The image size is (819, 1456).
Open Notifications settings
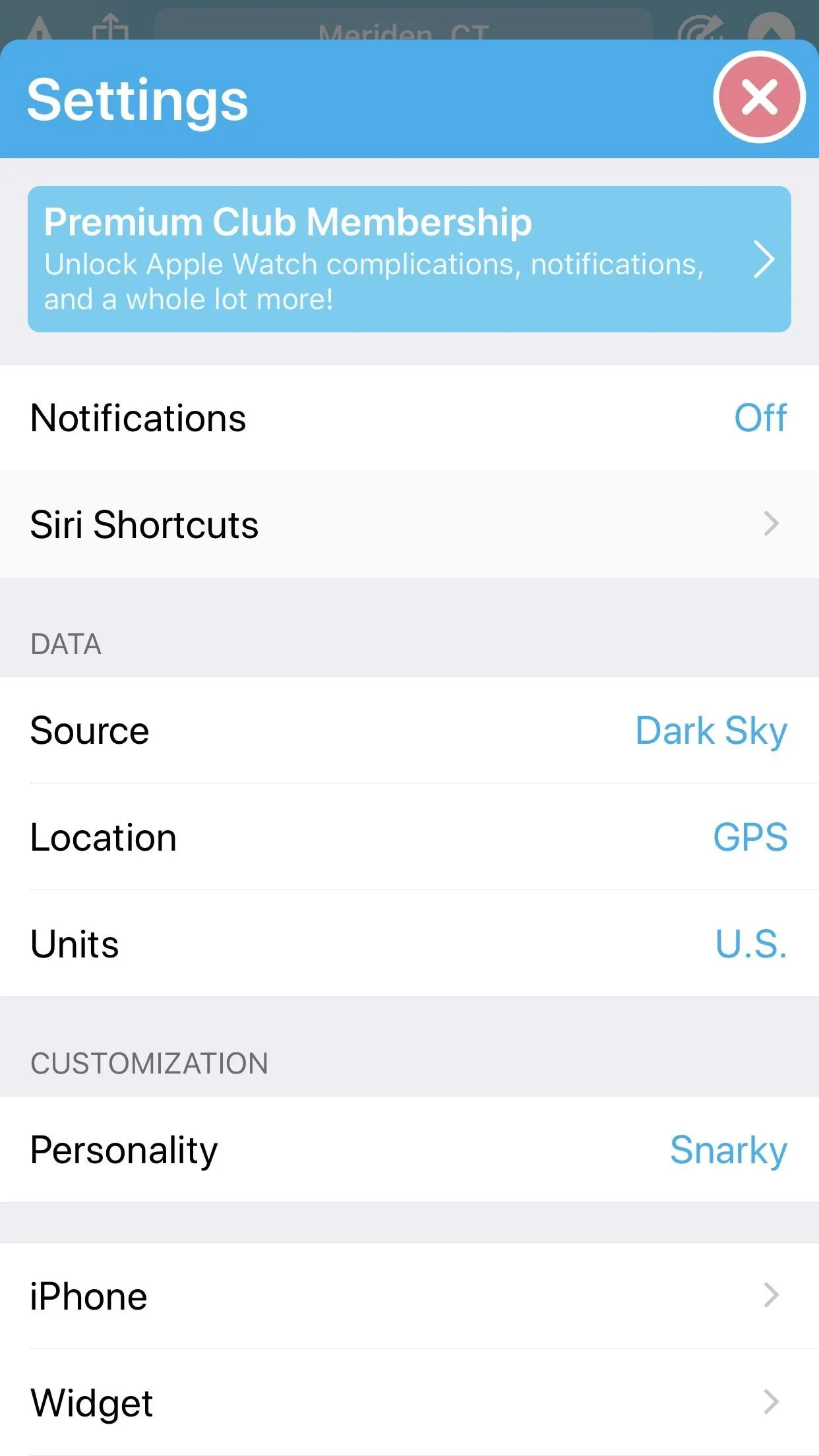tap(409, 418)
